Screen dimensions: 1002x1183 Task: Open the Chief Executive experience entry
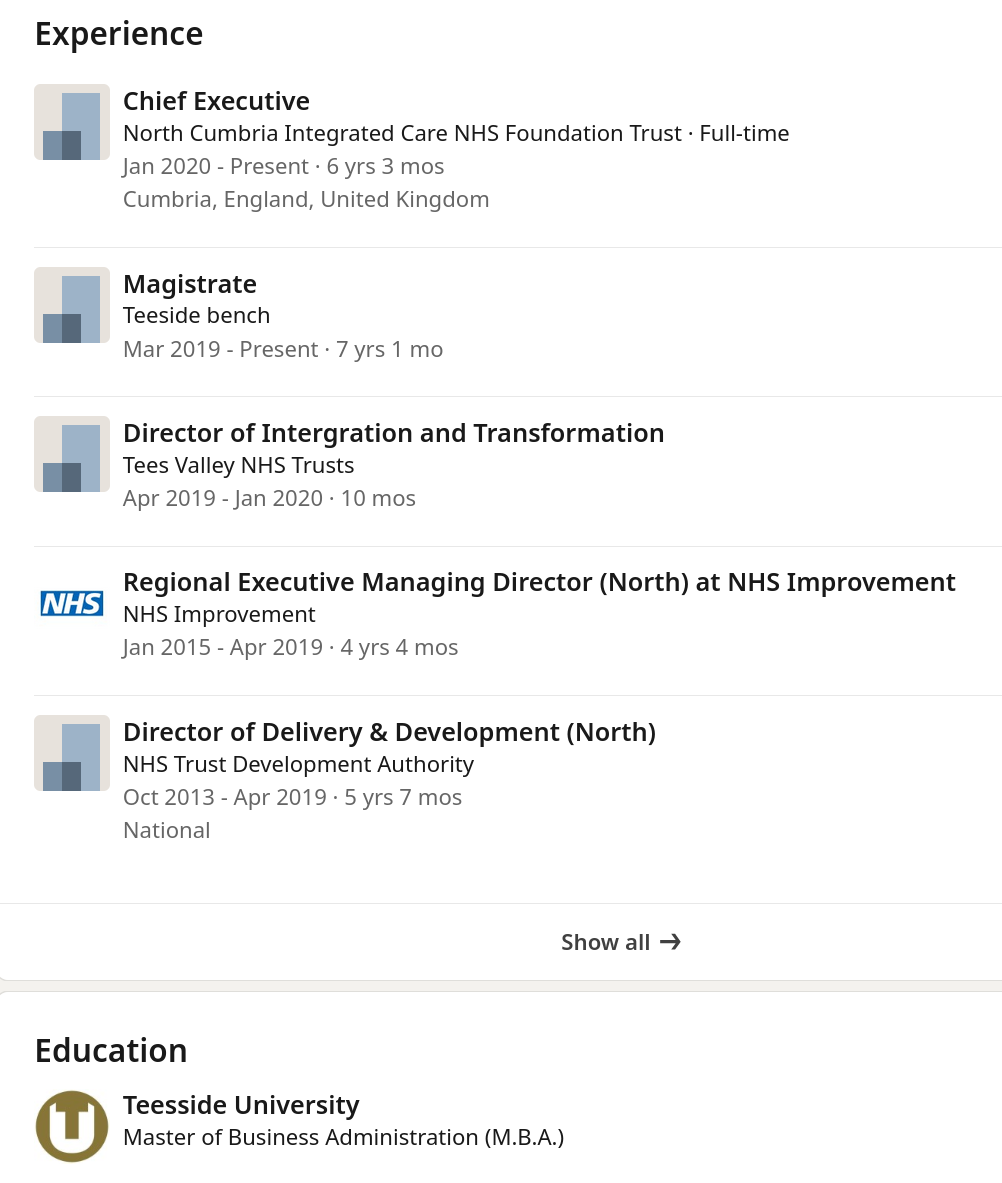(x=216, y=102)
